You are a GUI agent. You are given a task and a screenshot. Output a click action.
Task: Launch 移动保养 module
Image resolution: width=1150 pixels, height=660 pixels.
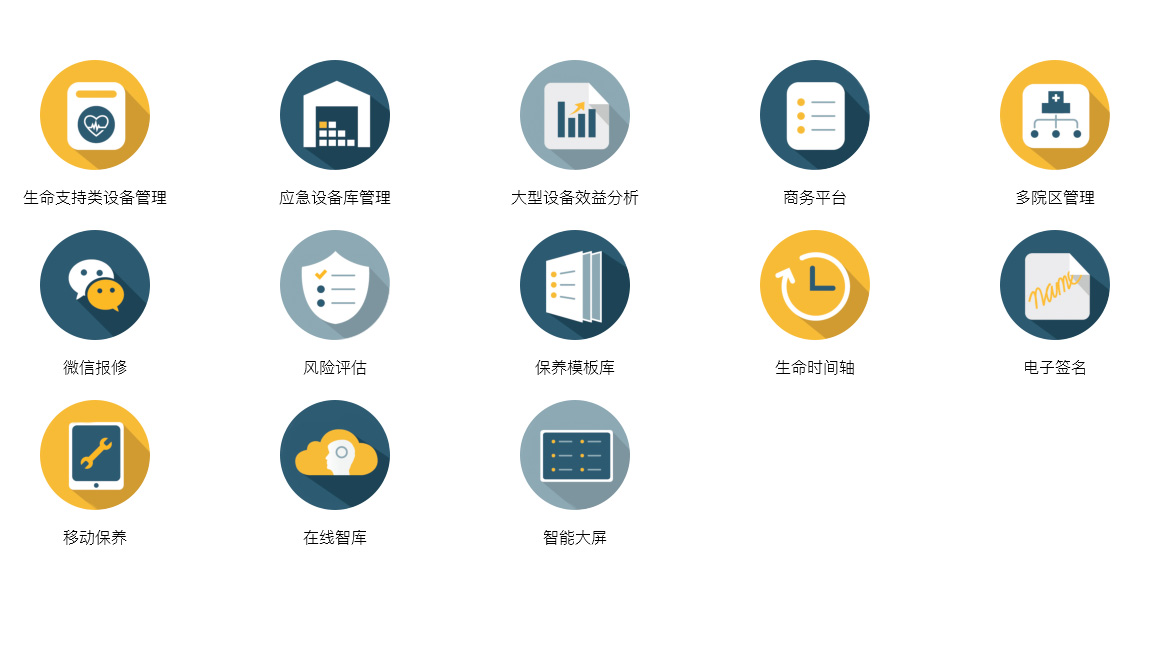95,455
